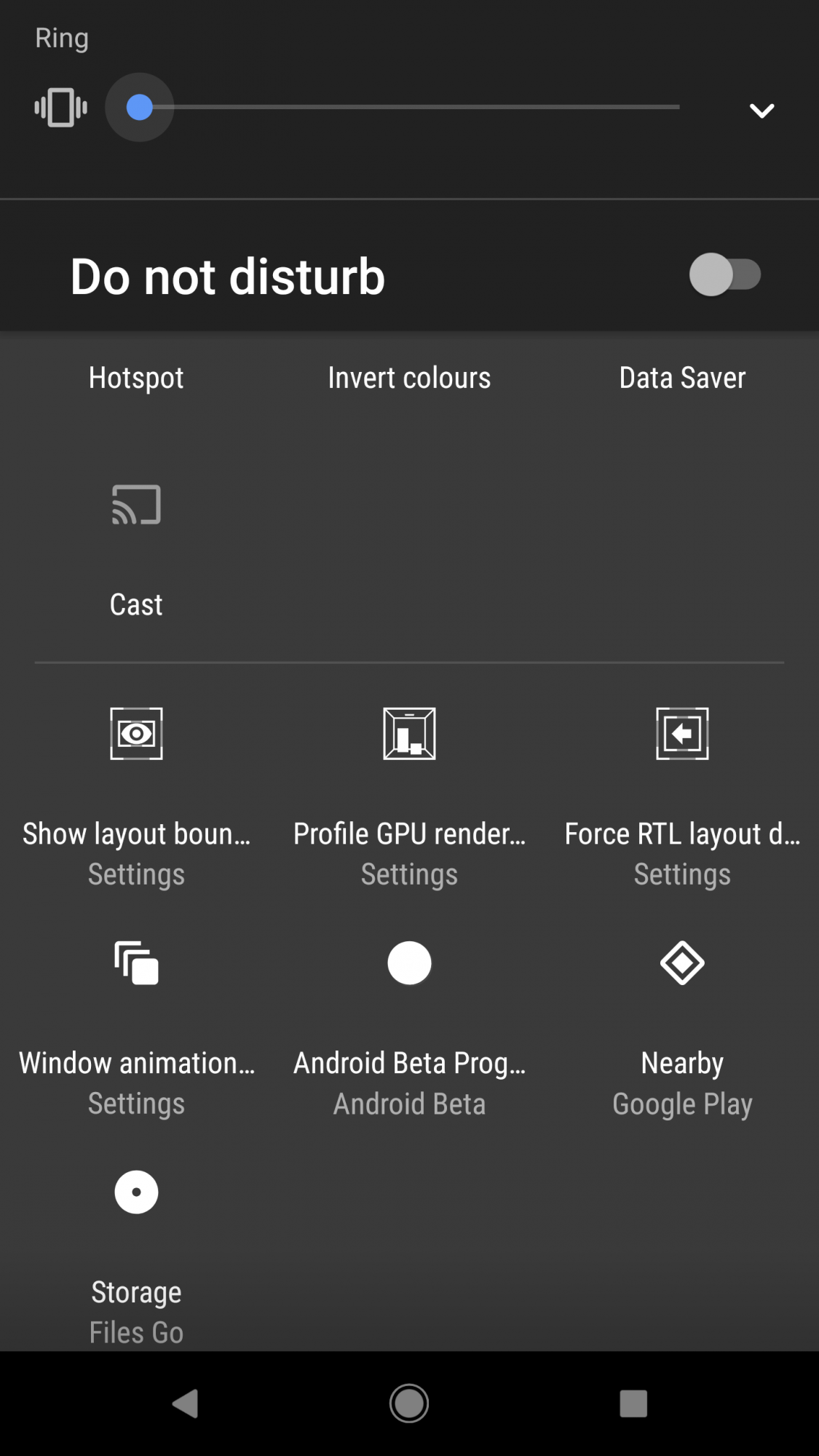Select the Invert colours tile
819x1456 pixels.
coord(409,378)
